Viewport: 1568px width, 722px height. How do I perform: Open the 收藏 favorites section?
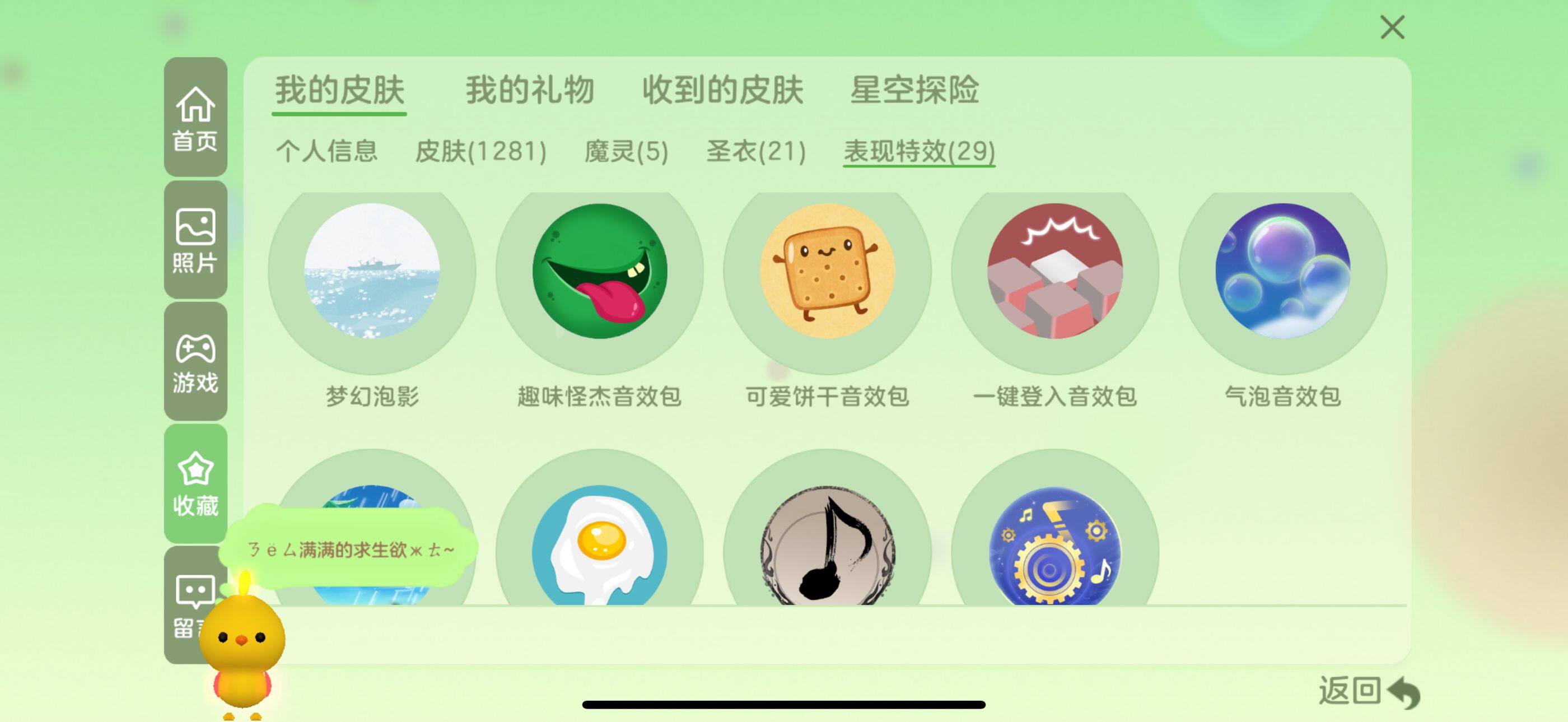[195, 484]
